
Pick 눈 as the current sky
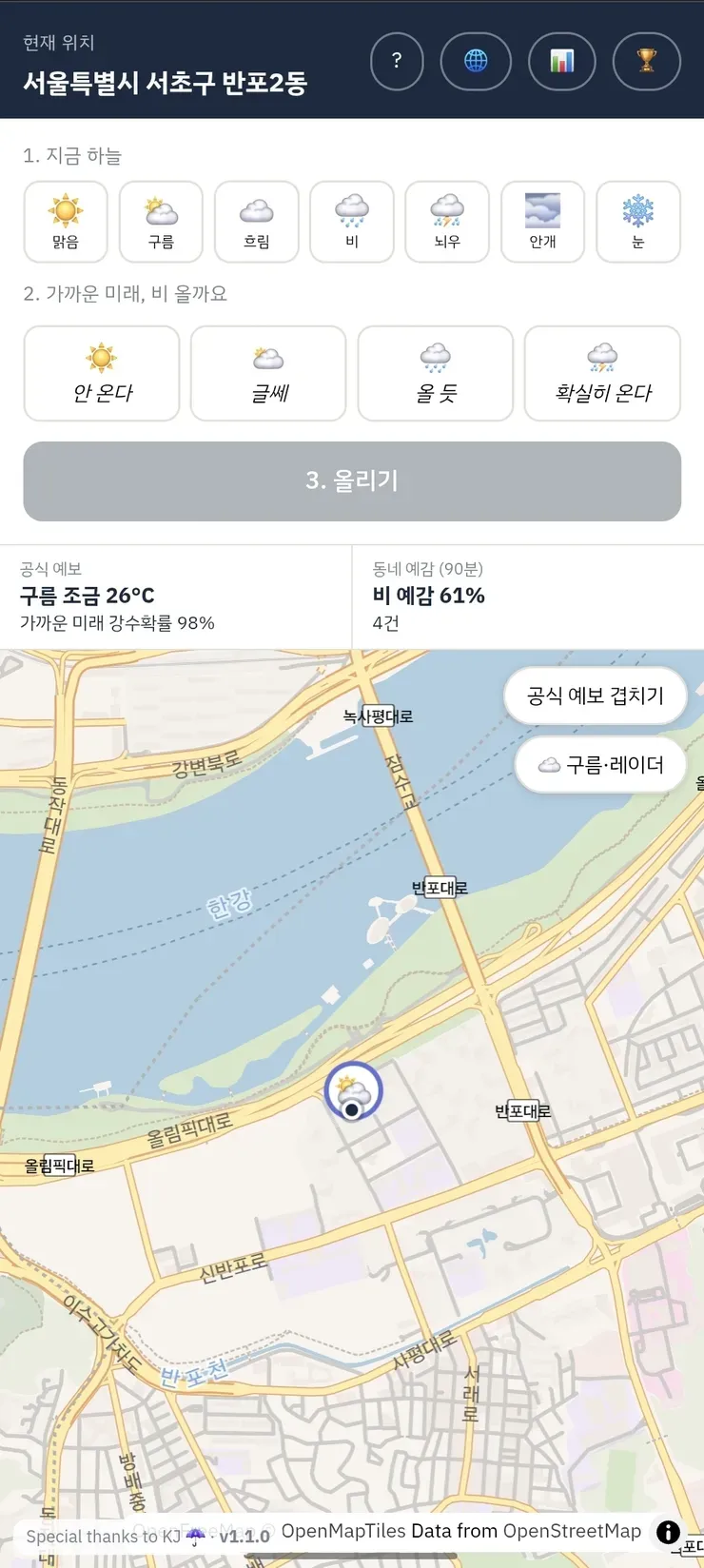point(638,222)
